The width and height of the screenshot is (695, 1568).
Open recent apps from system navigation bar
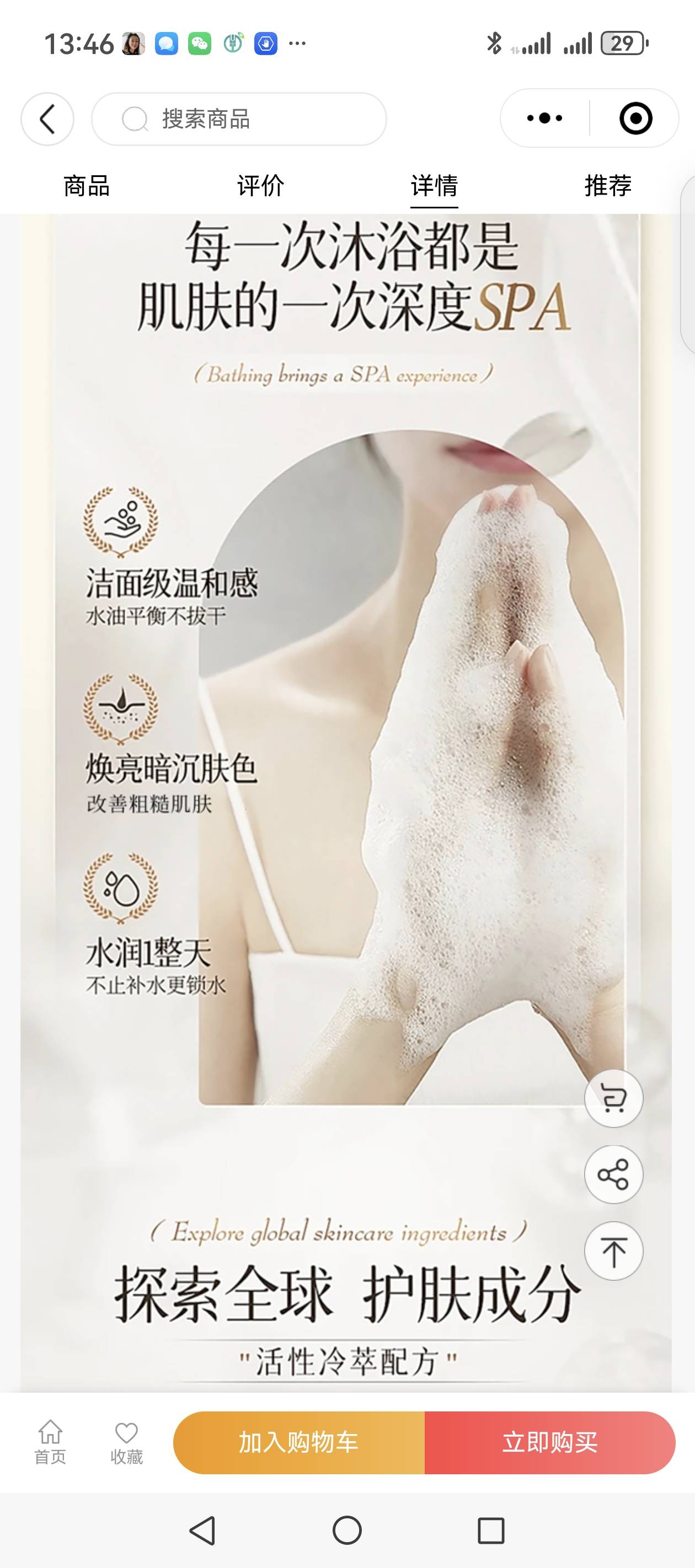click(491, 1531)
